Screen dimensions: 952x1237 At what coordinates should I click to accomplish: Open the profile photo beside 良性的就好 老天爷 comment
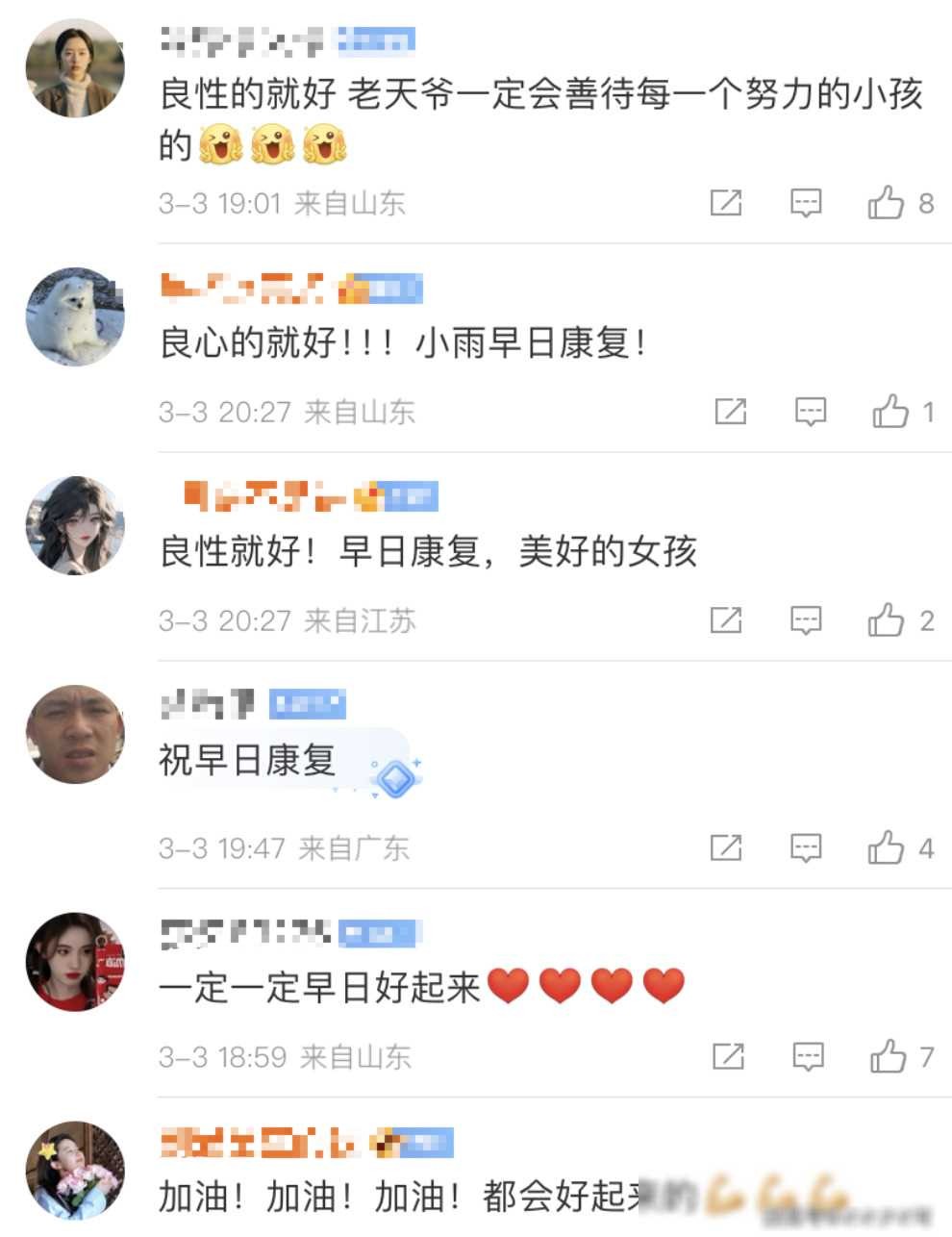(x=75, y=68)
